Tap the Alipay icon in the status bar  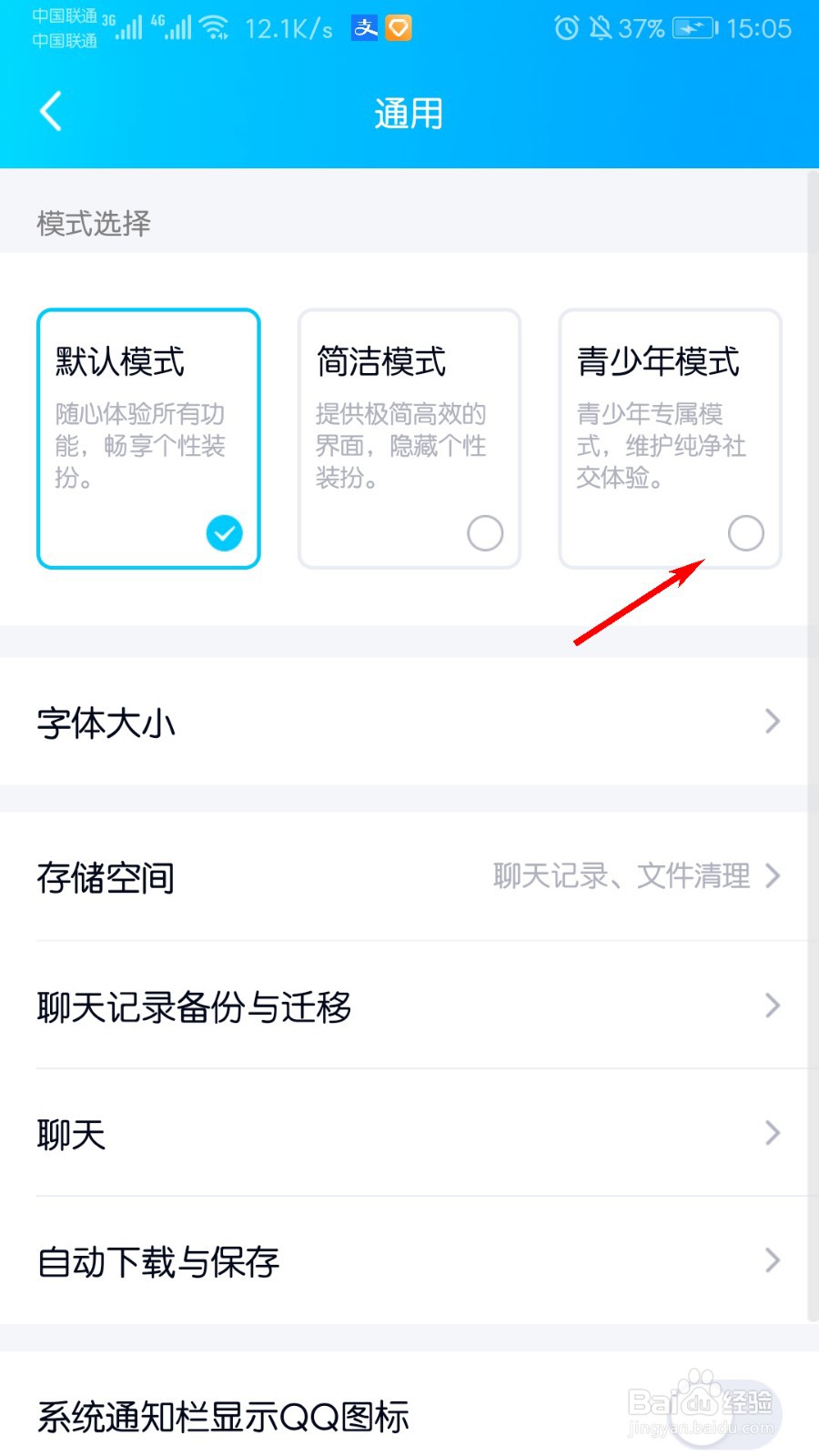click(364, 28)
